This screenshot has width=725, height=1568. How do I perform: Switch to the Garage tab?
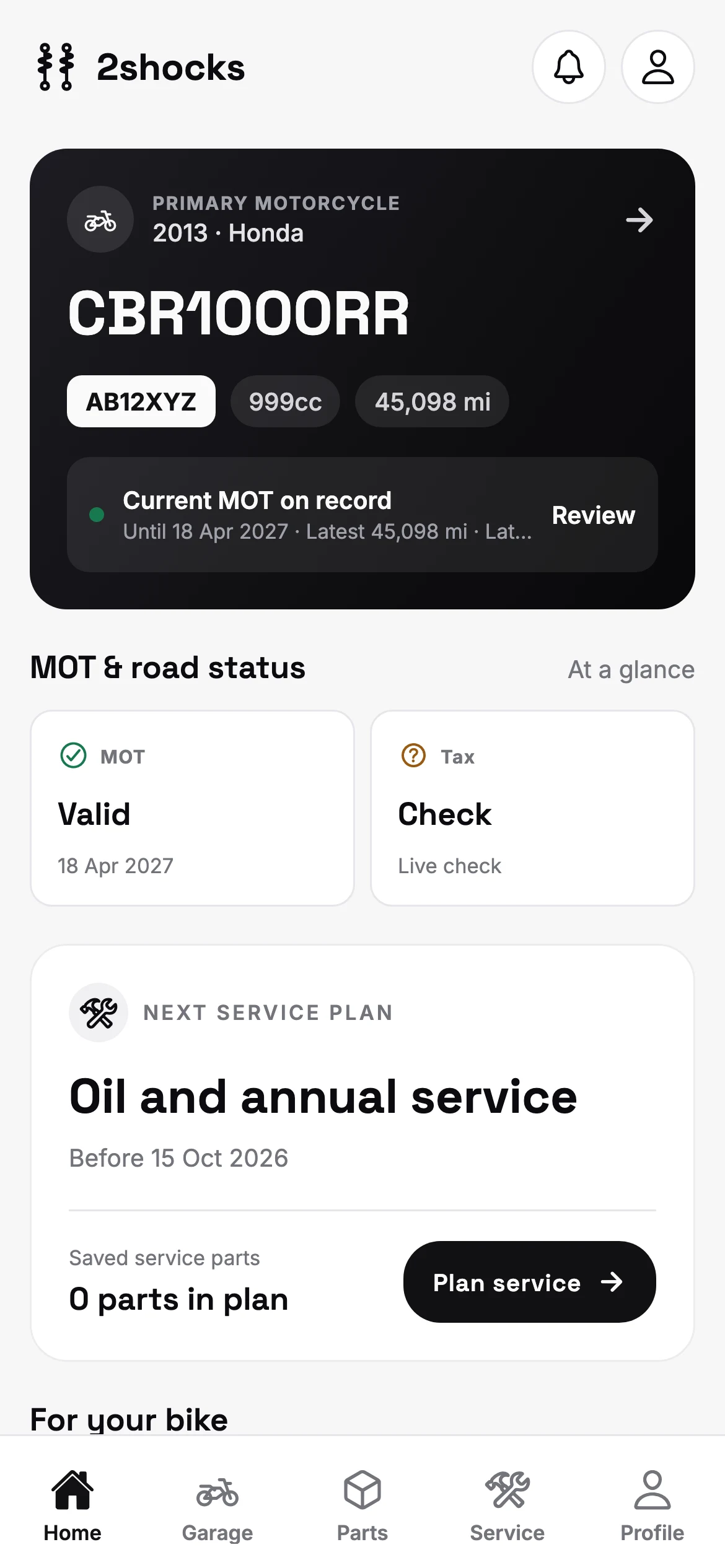coord(217,1506)
